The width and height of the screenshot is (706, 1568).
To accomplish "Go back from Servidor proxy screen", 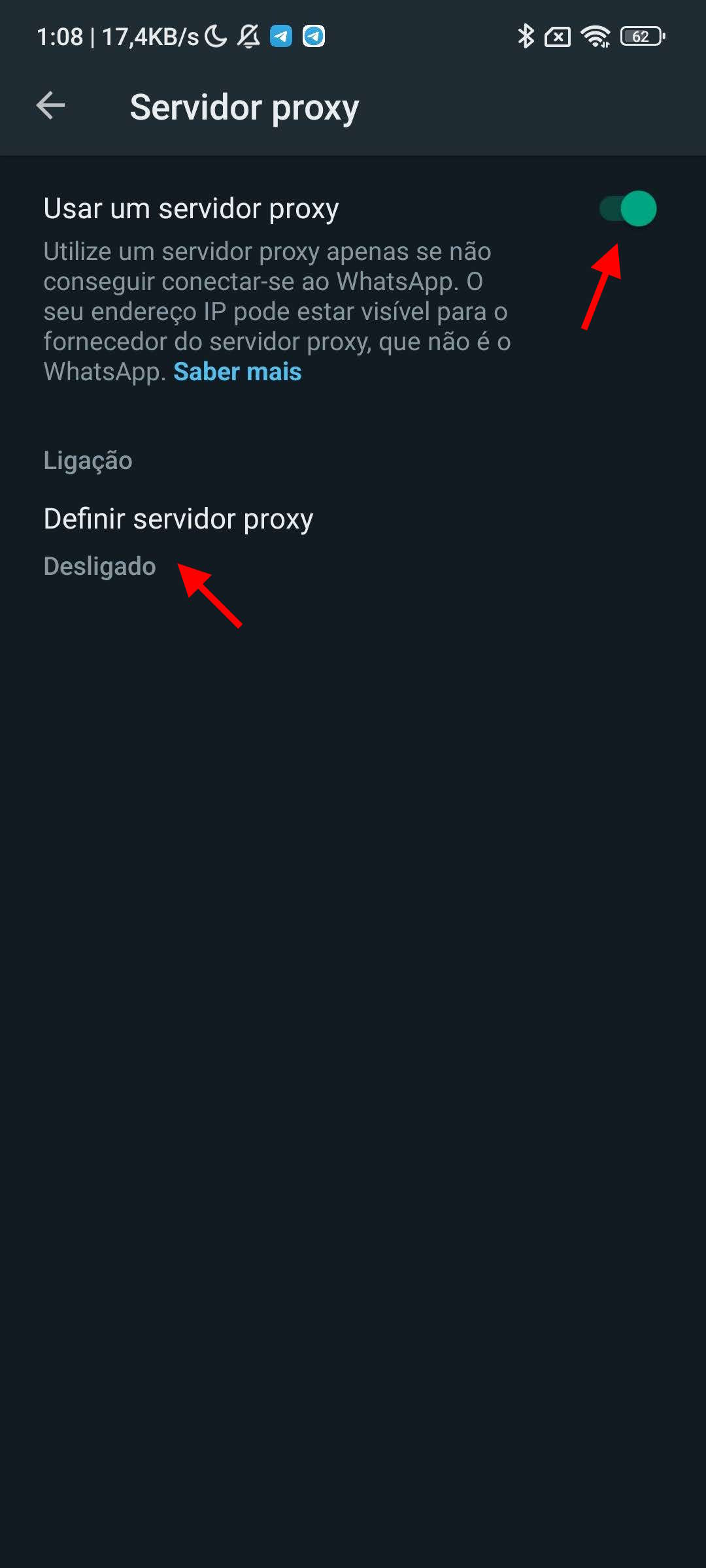I will click(x=50, y=106).
